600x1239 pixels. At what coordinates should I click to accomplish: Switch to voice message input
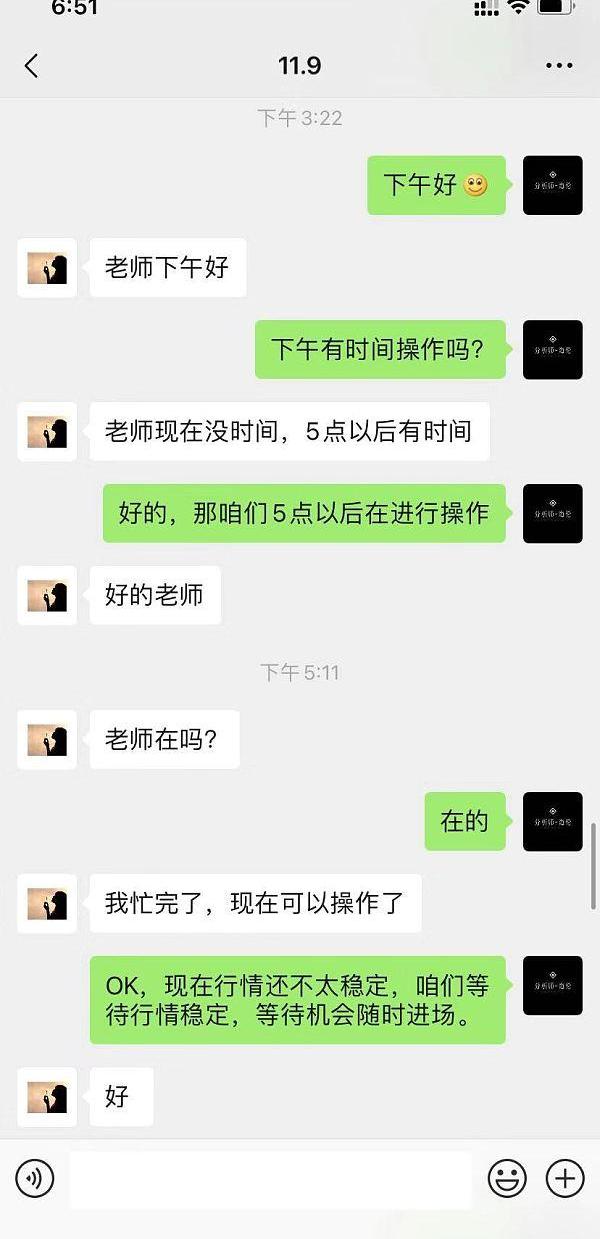pyautogui.click(x=35, y=1180)
